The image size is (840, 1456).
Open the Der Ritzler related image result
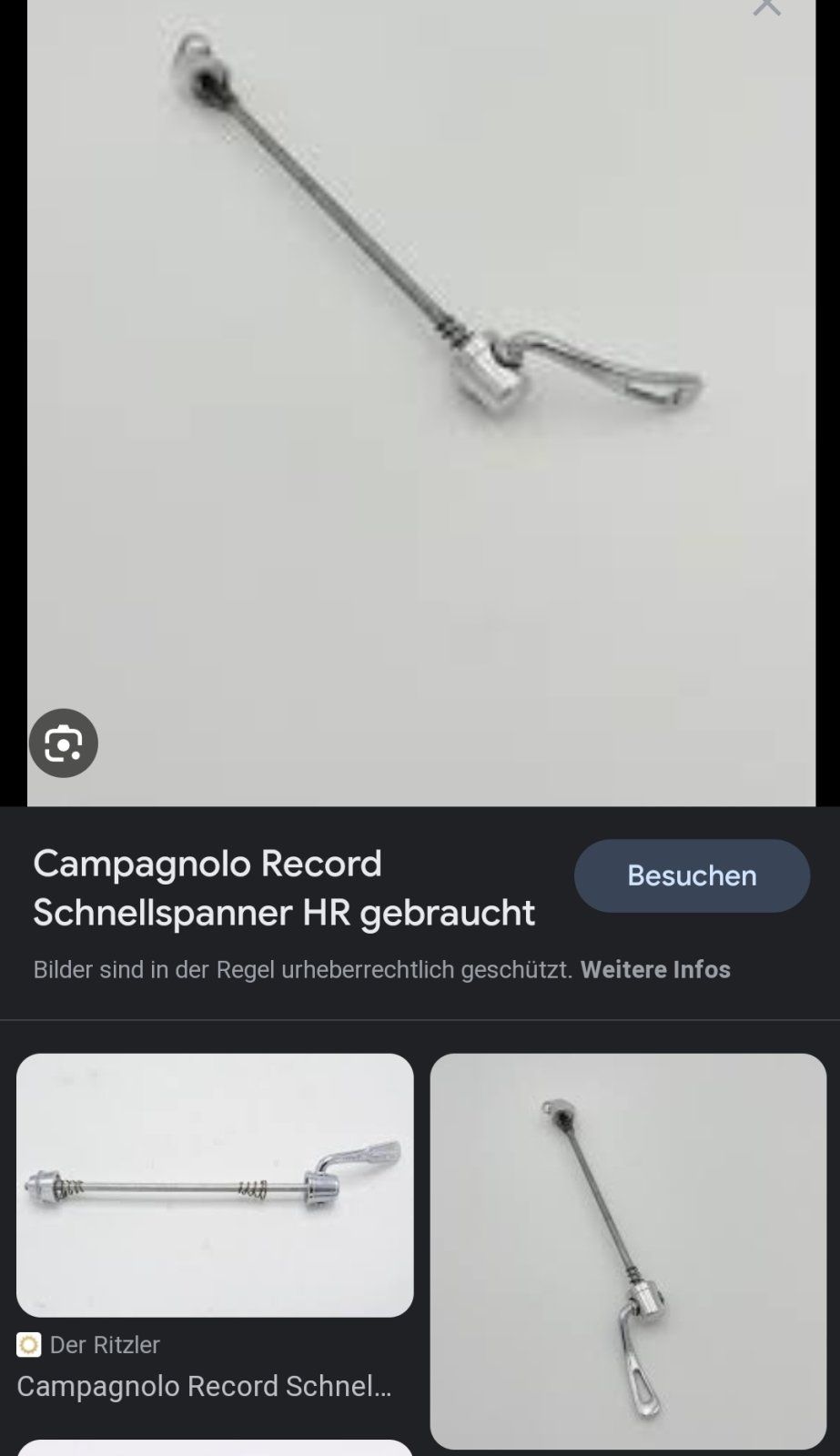click(215, 1185)
